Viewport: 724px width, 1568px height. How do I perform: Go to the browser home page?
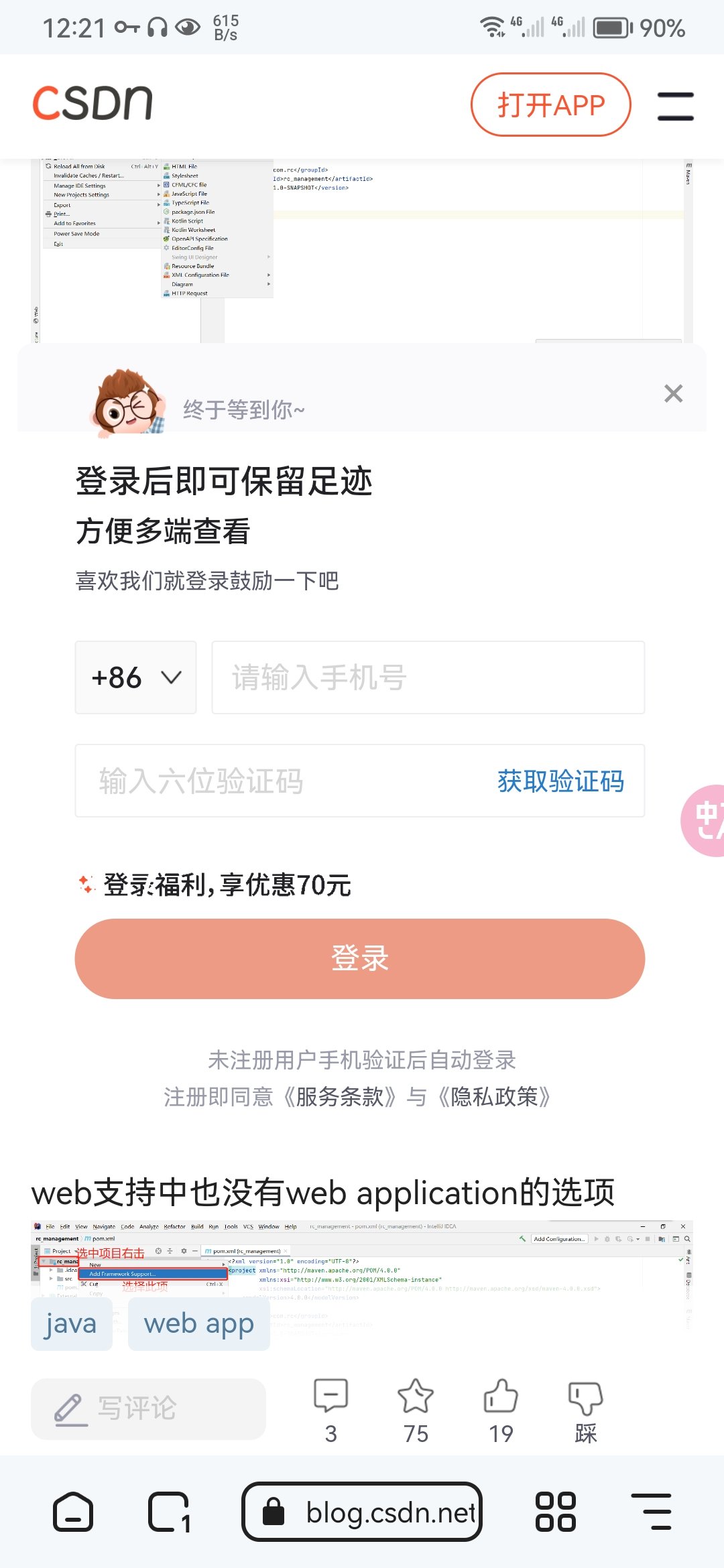click(x=72, y=1512)
